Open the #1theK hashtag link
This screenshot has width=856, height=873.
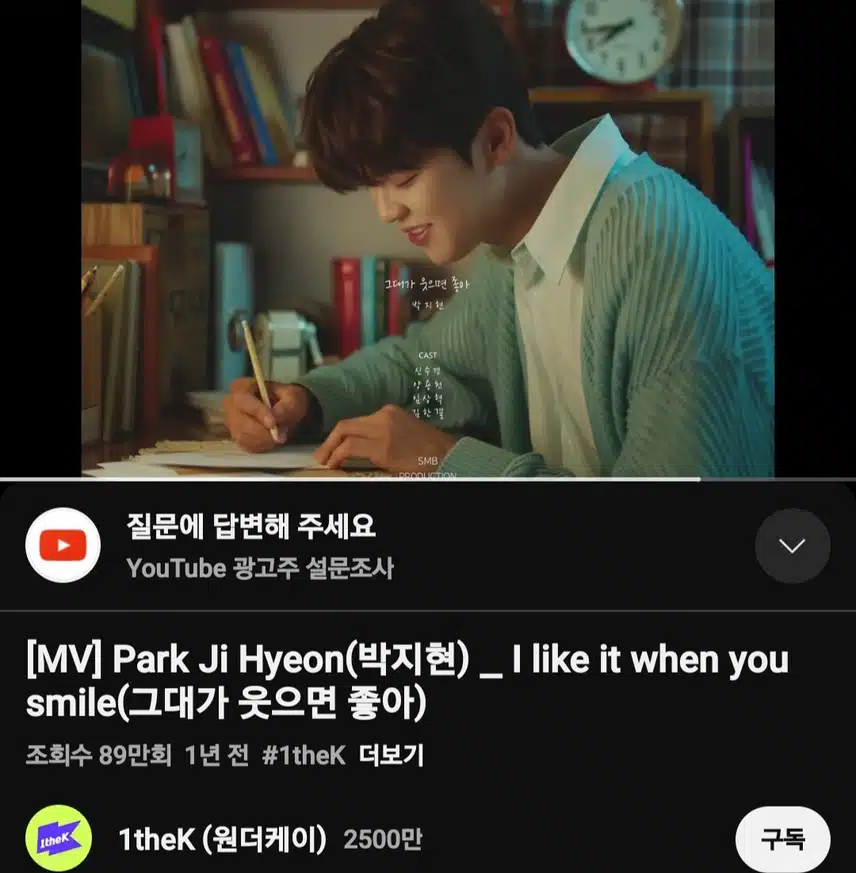tap(303, 755)
